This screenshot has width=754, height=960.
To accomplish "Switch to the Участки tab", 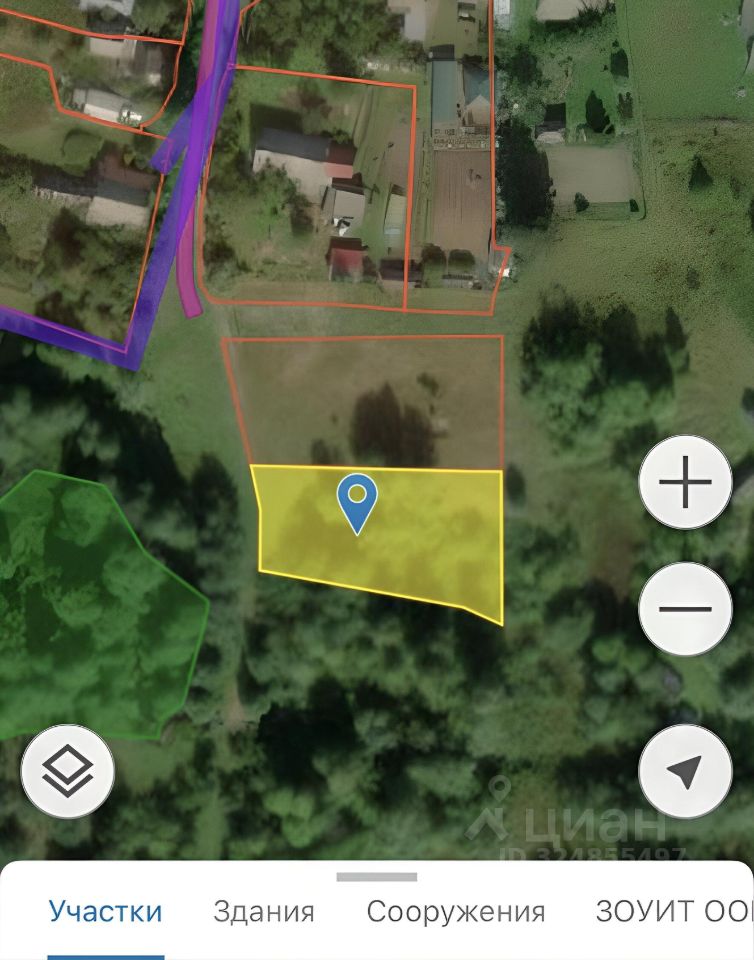I will [x=105, y=912].
